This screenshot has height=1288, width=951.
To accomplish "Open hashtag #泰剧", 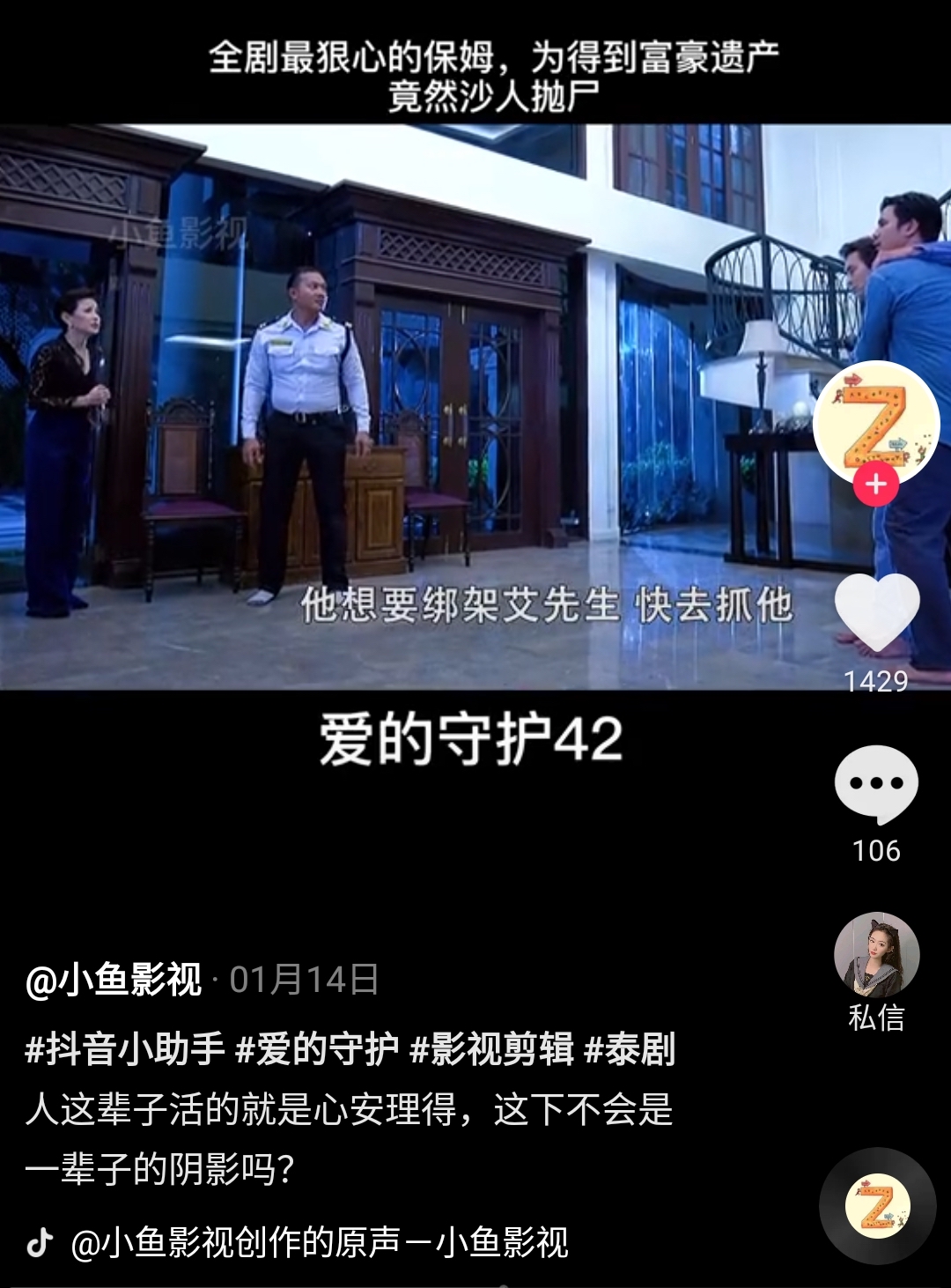I will (x=630, y=1049).
